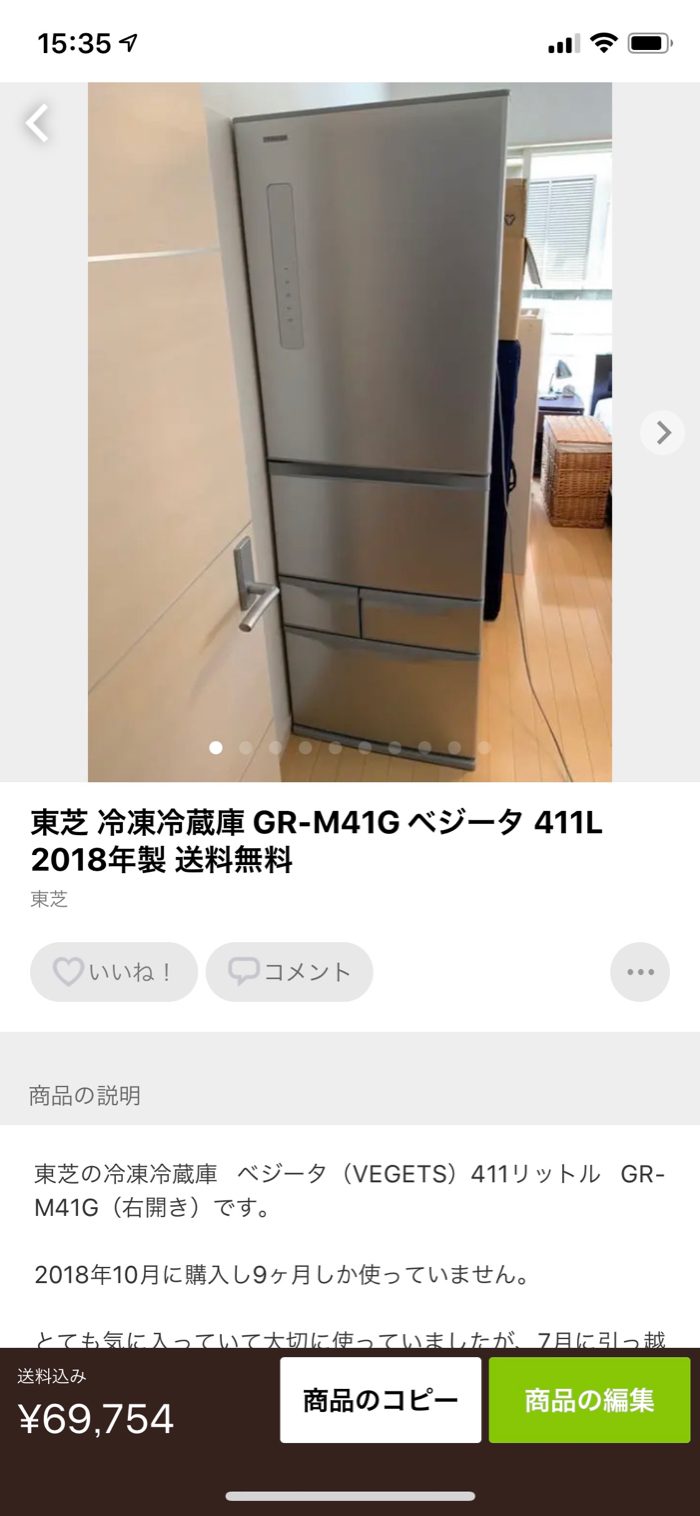Open the コメント section
Image resolution: width=700 pixels, height=1516 pixels.
[x=289, y=972]
